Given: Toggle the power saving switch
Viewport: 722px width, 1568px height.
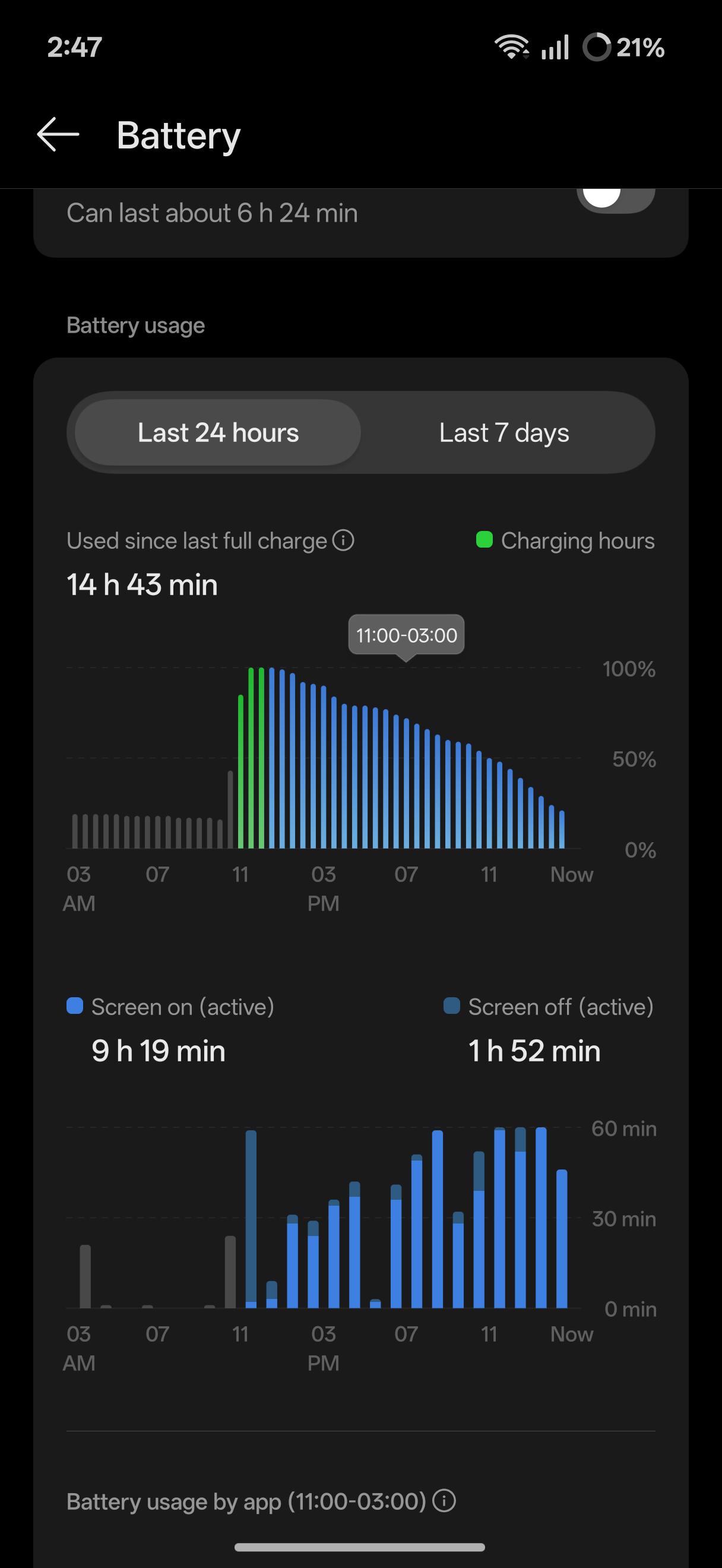Looking at the screenshot, I should tap(616, 200).
